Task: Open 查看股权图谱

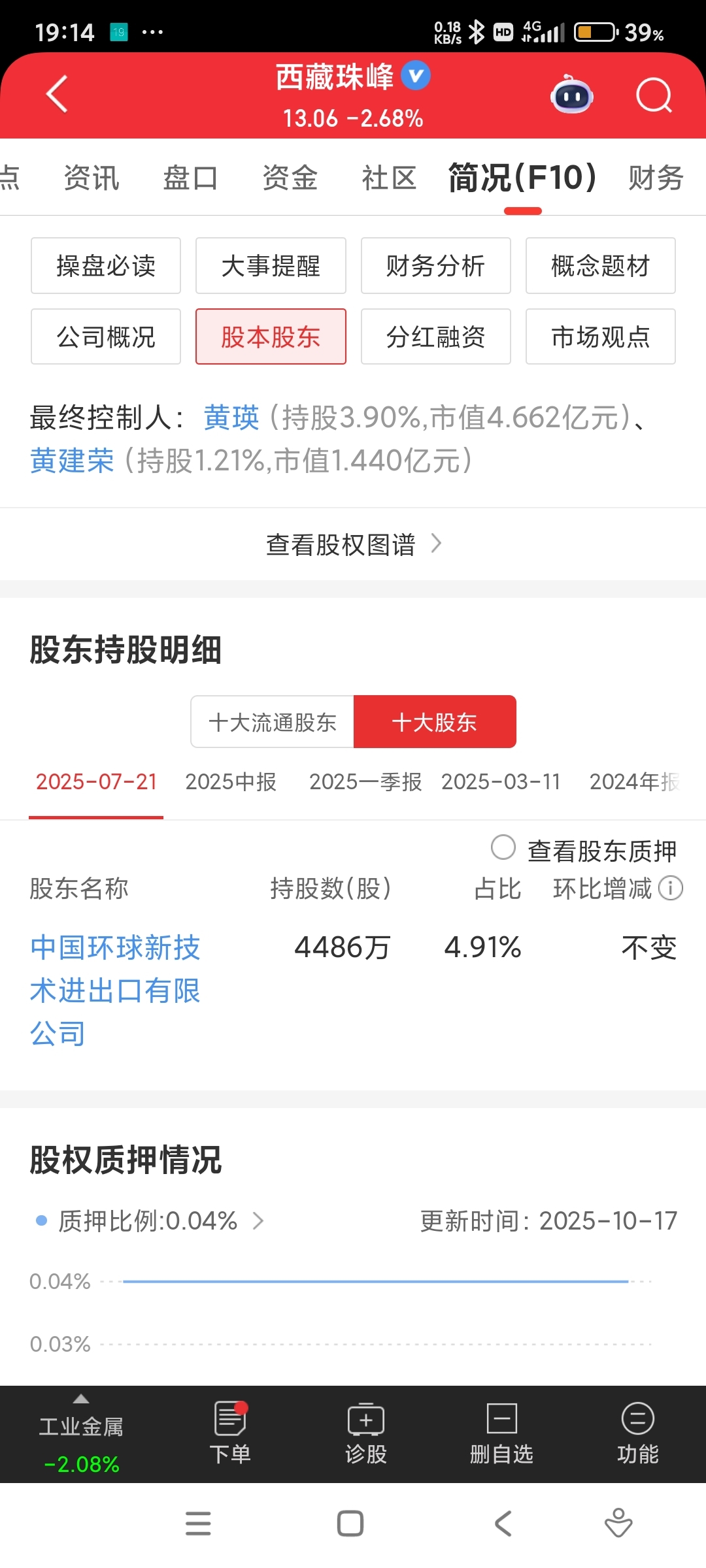Action: click(353, 544)
